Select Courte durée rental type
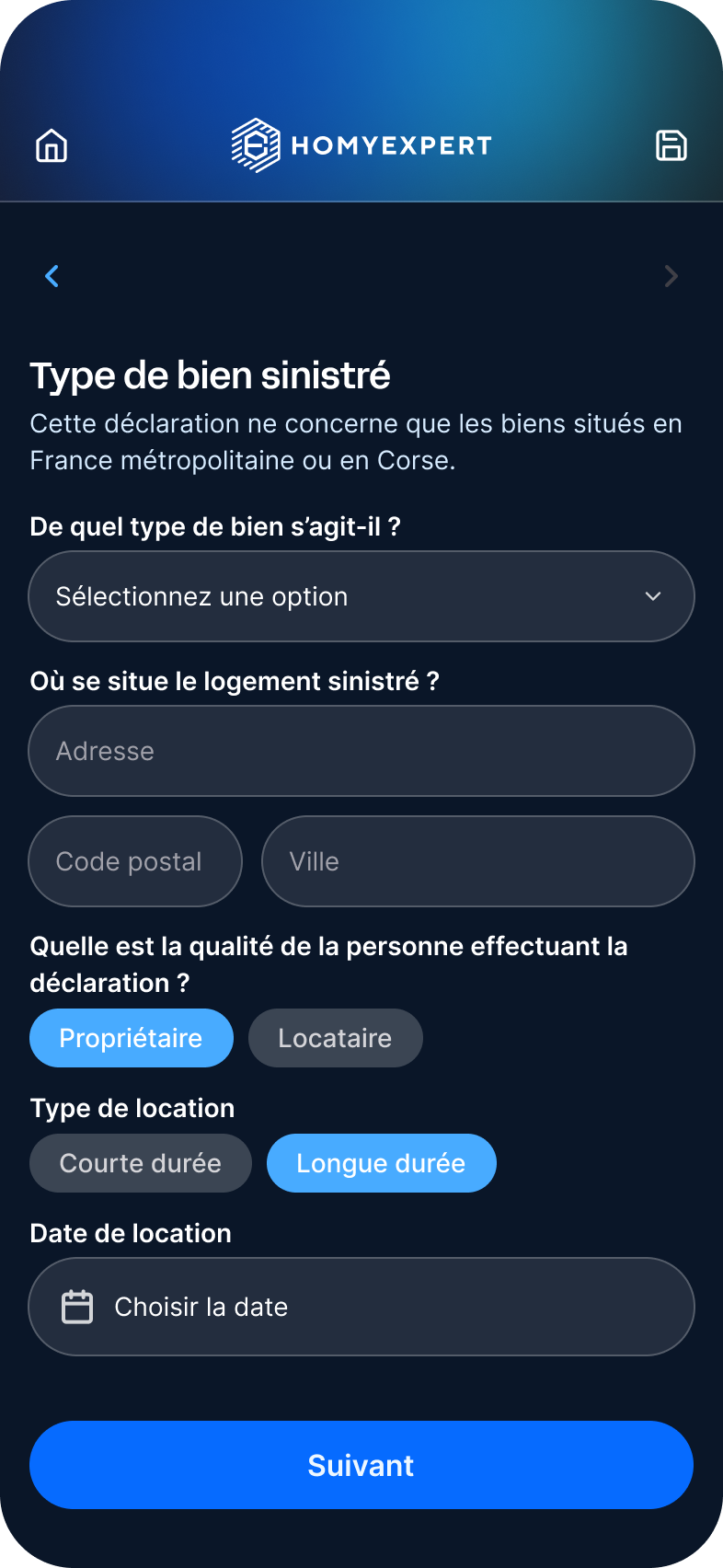 pyautogui.click(x=141, y=1163)
